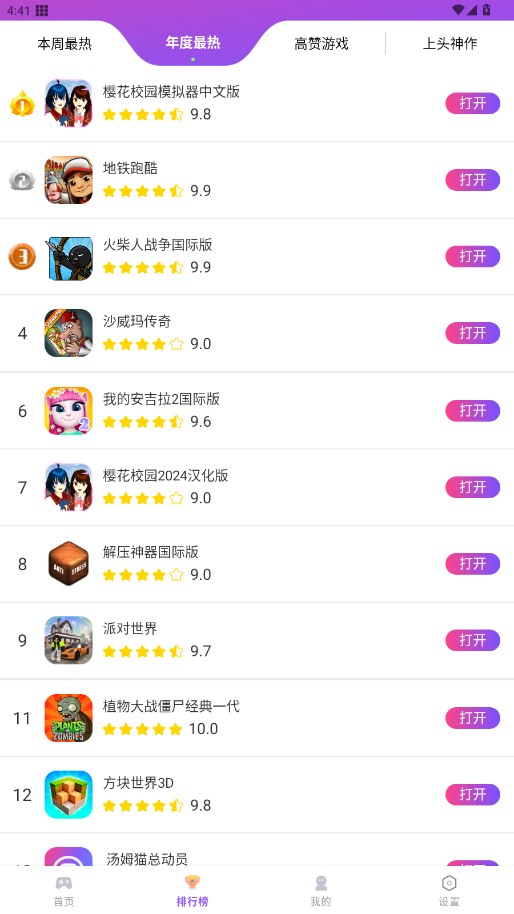Select the 高赞游戏 tab
Screen dimensions: 514x914
click(x=321, y=44)
